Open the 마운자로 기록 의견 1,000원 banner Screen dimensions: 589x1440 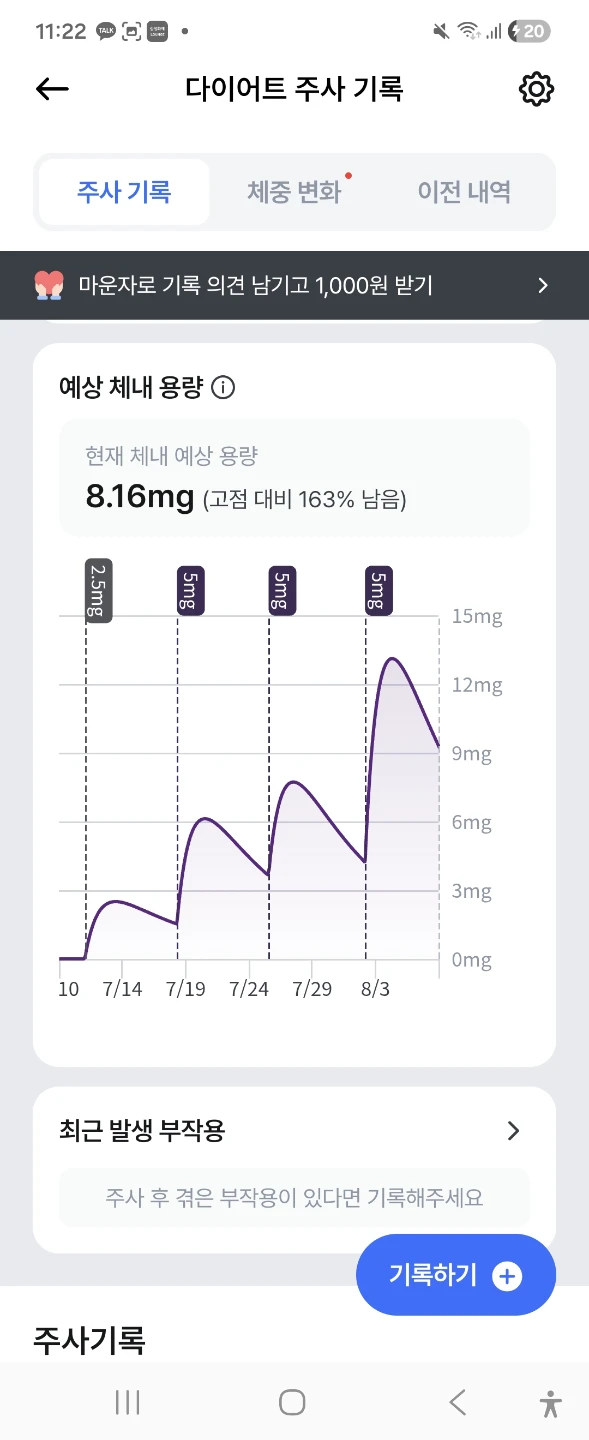294,285
